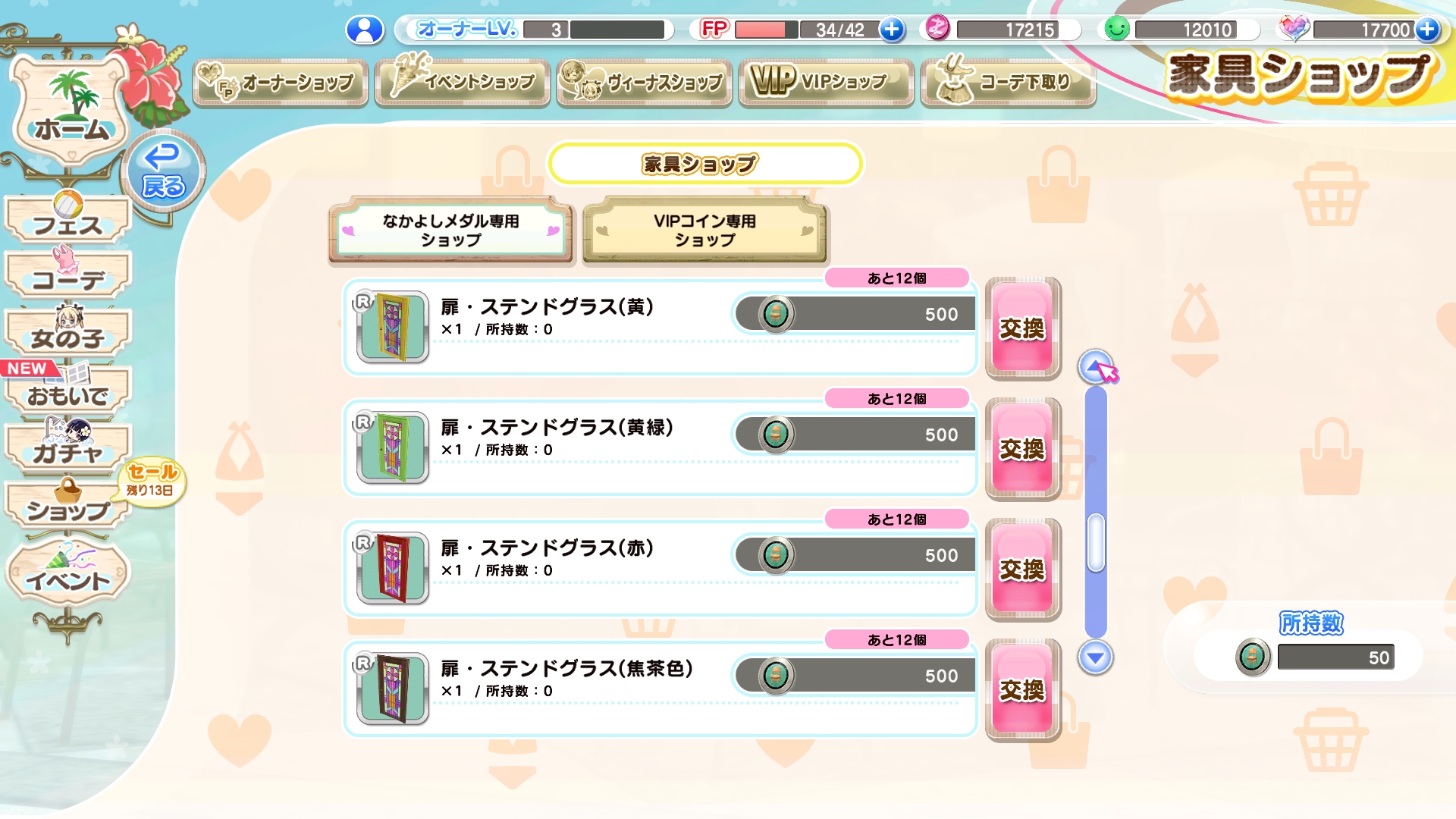
Task: Select なかよしメダル専用ショップ
Action: click(x=450, y=231)
